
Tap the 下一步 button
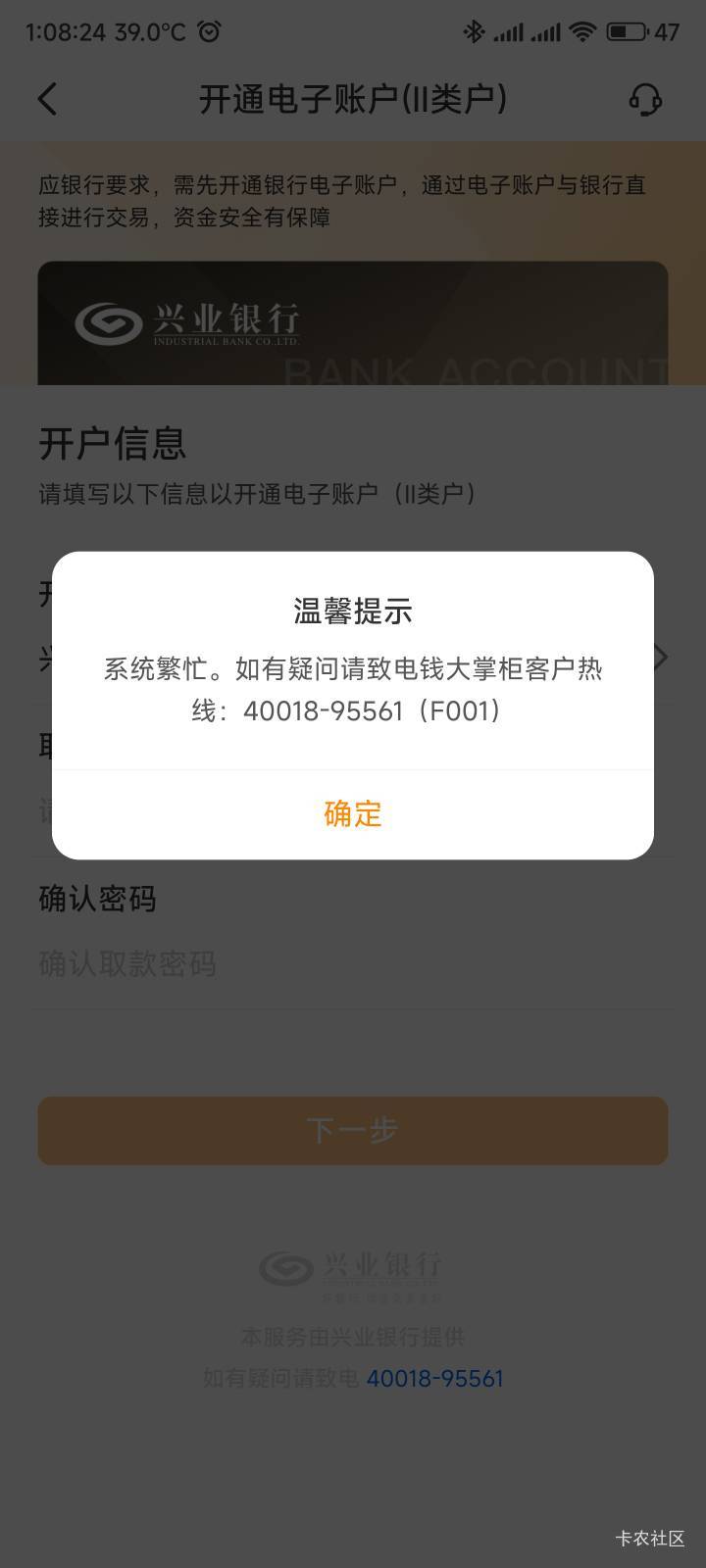tap(353, 1130)
